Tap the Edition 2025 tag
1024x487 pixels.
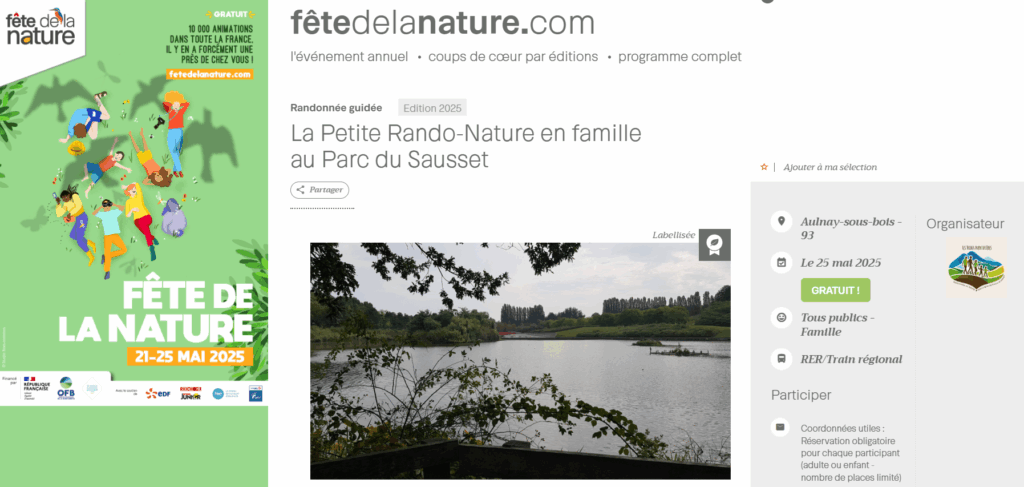[432, 108]
